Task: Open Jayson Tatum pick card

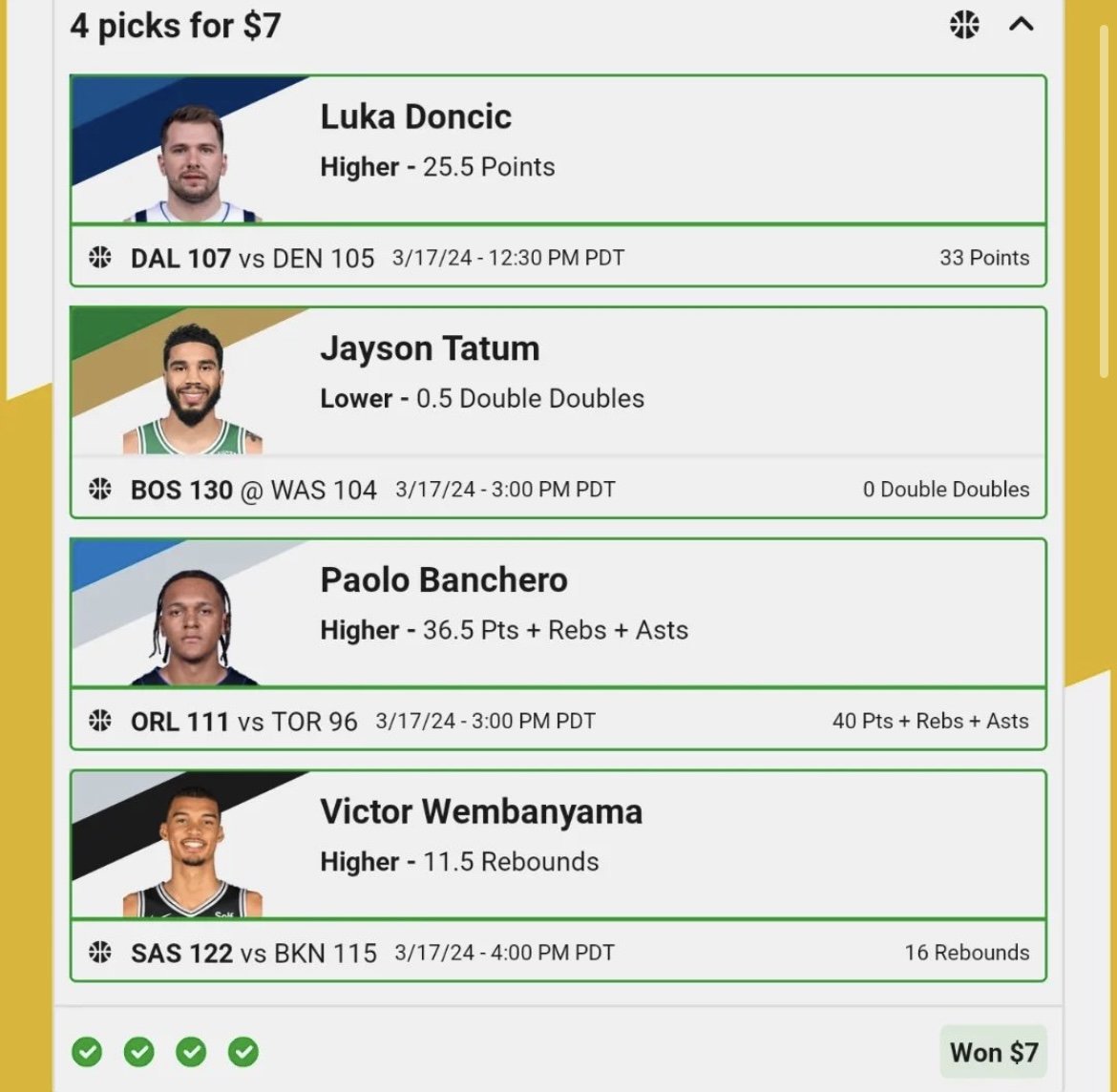Action: point(558,382)
